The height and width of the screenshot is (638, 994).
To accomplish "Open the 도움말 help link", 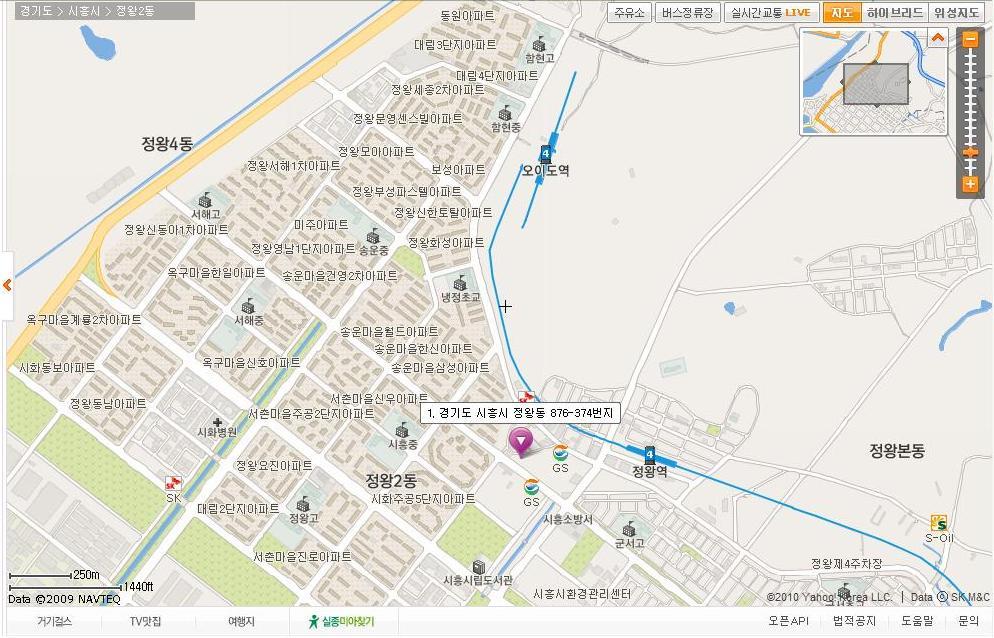I will [x=916, y=621].
